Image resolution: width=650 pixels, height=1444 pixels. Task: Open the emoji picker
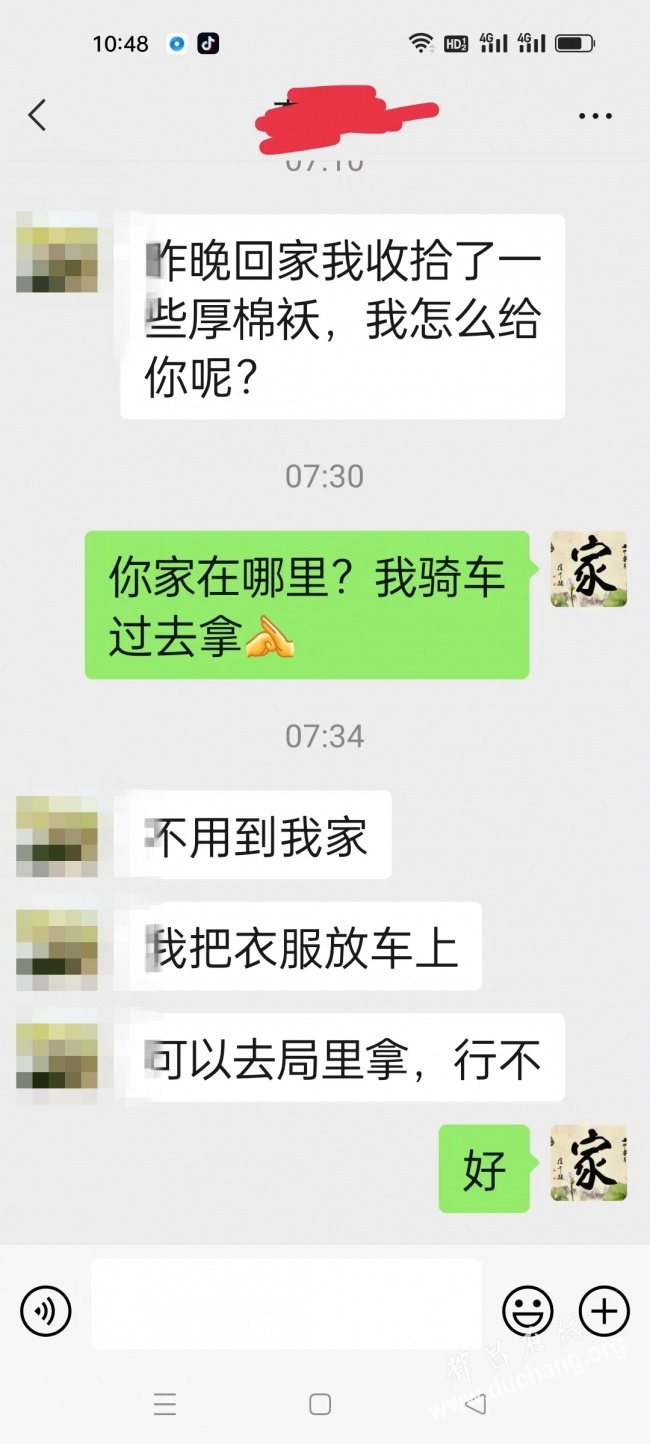point(527,1310)
